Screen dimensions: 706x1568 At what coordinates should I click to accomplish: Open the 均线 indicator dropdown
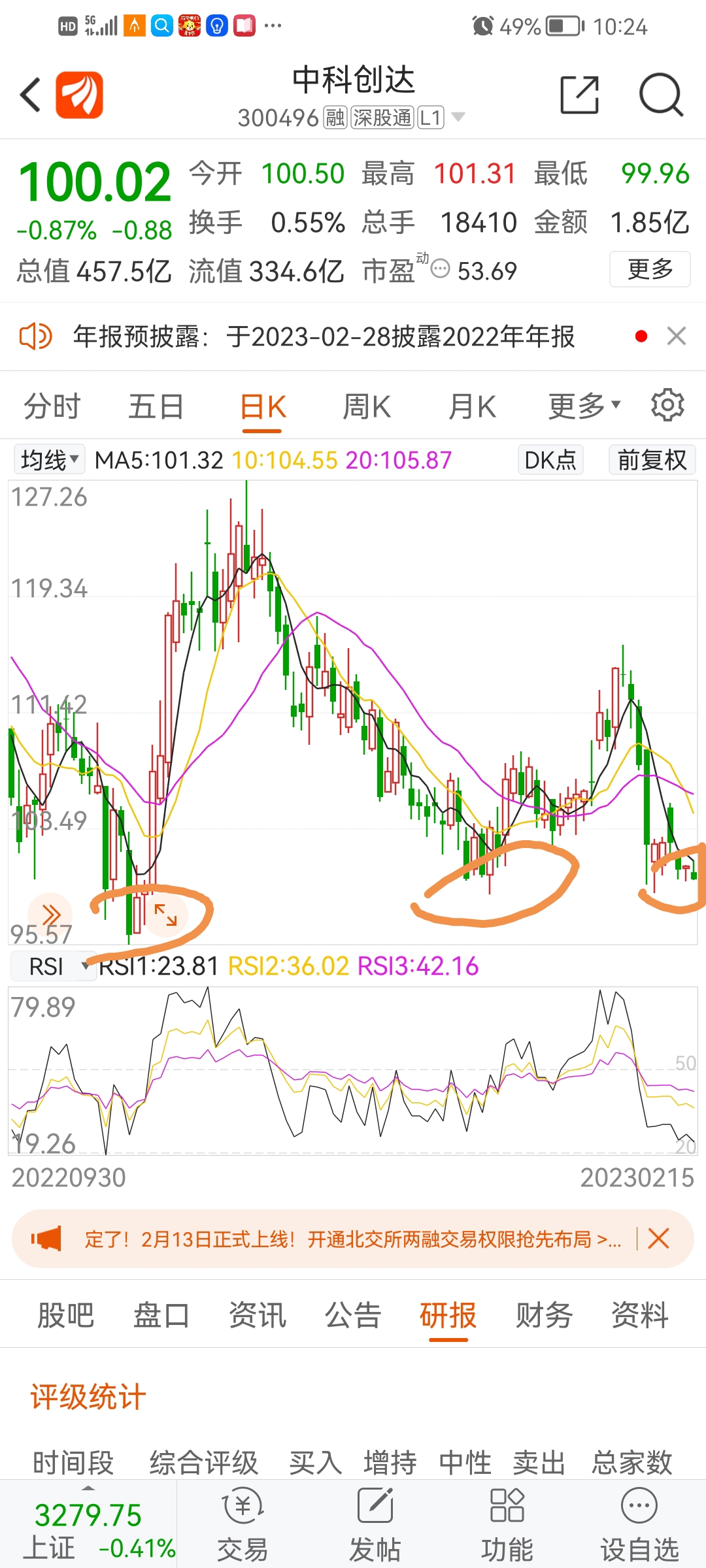pyautogui.click(x=50, y=460)
